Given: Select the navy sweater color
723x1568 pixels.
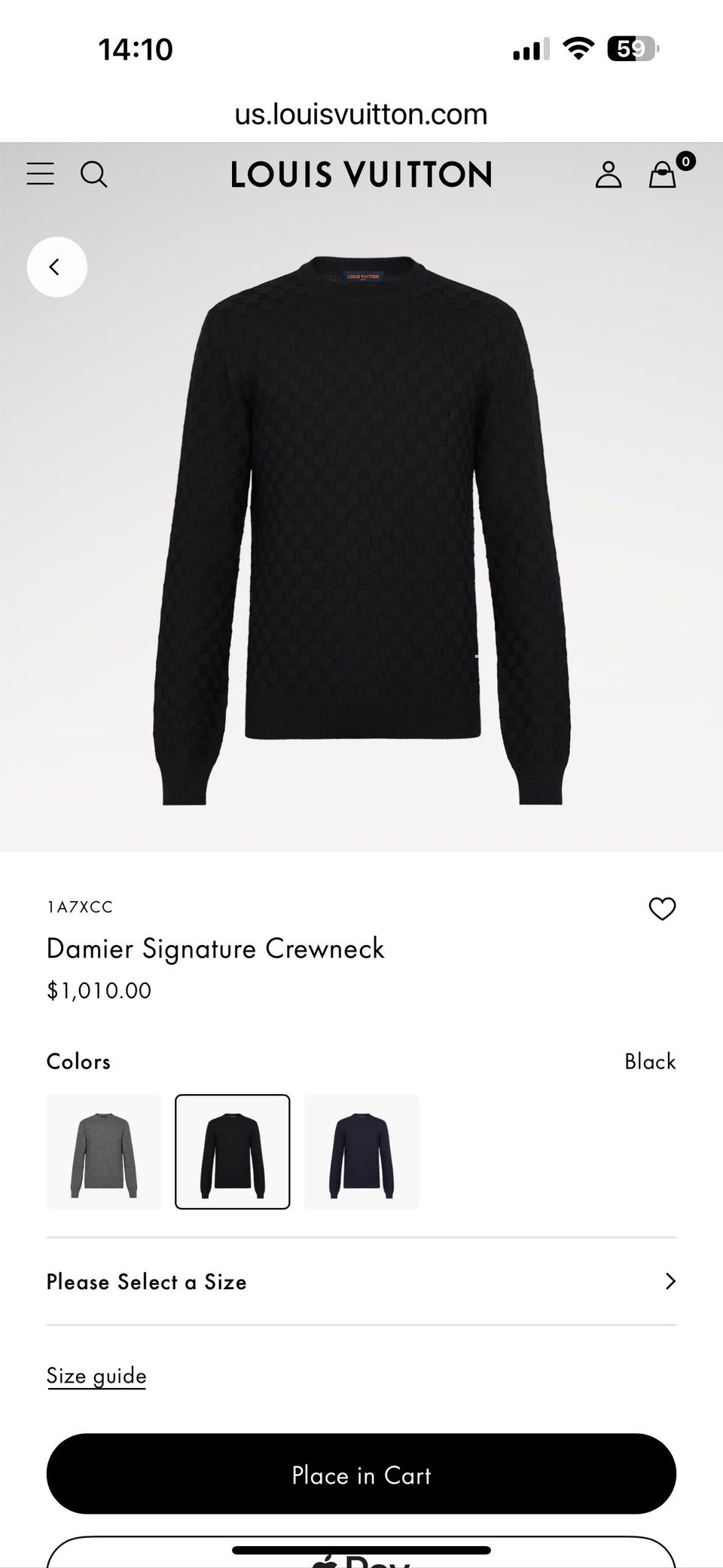Looking at the screenshot, I should [361, 1151].
